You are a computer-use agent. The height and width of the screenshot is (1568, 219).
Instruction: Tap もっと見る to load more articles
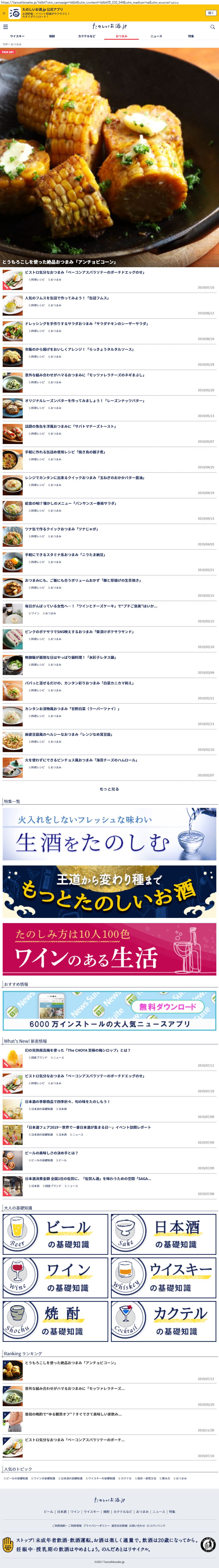tap(109, 789)
